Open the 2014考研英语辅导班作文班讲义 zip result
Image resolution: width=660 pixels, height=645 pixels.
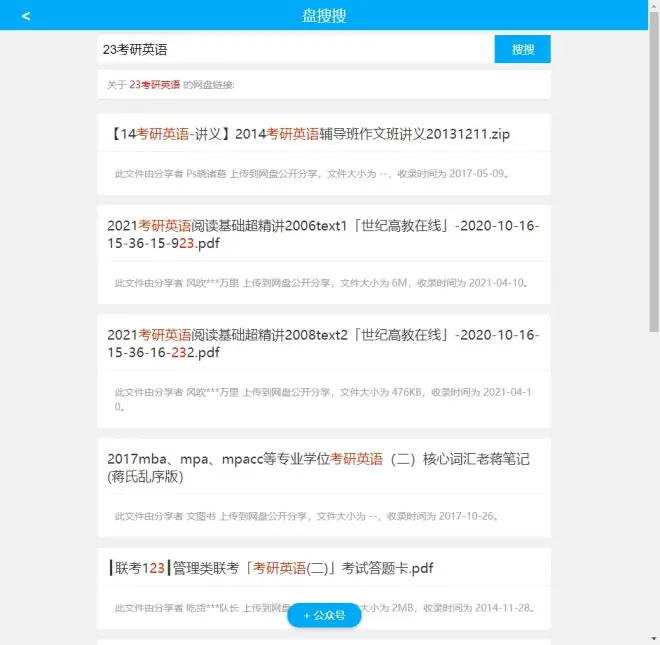310,134
